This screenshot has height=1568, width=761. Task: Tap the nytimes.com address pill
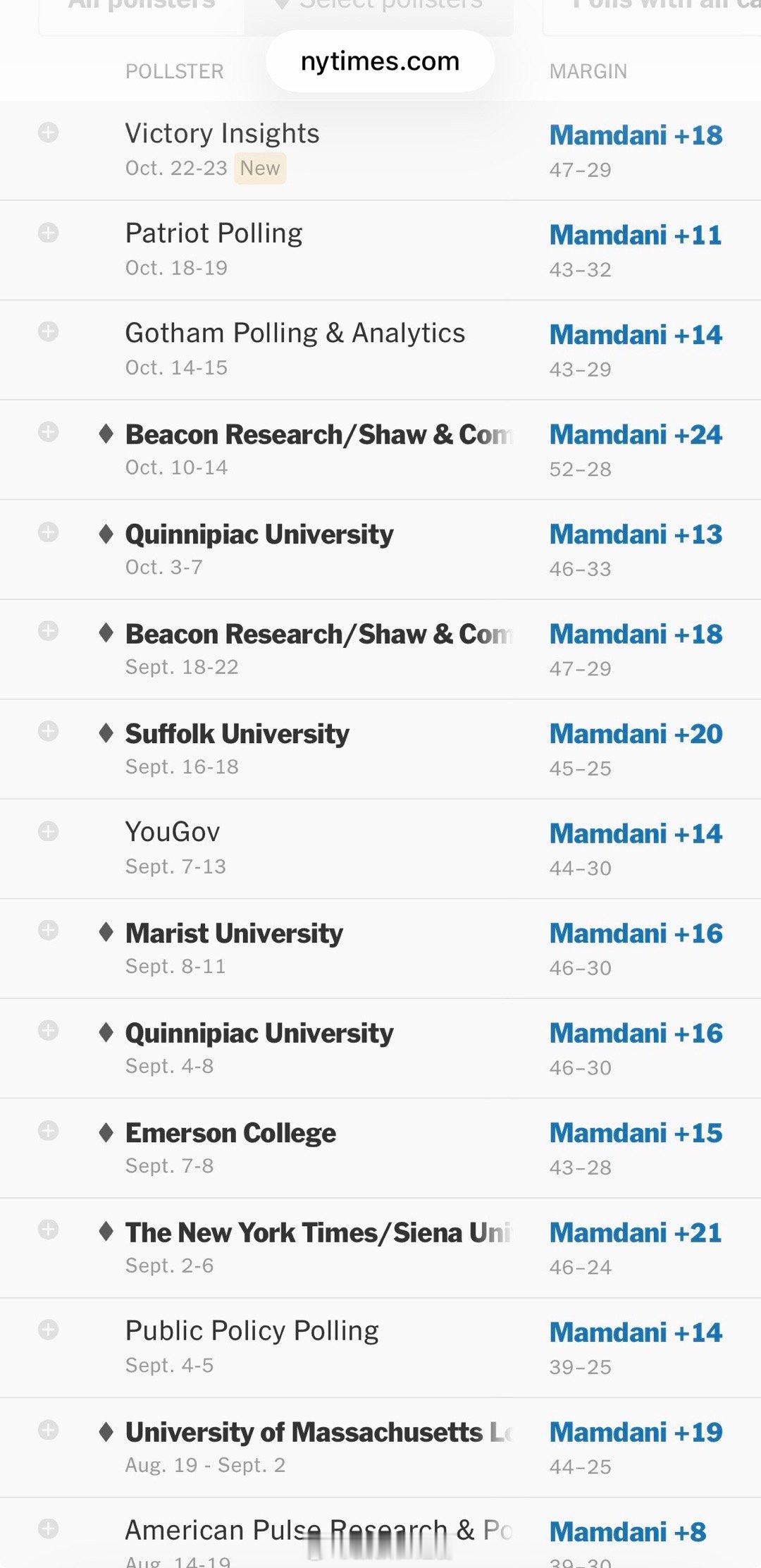tap(380, 61)
